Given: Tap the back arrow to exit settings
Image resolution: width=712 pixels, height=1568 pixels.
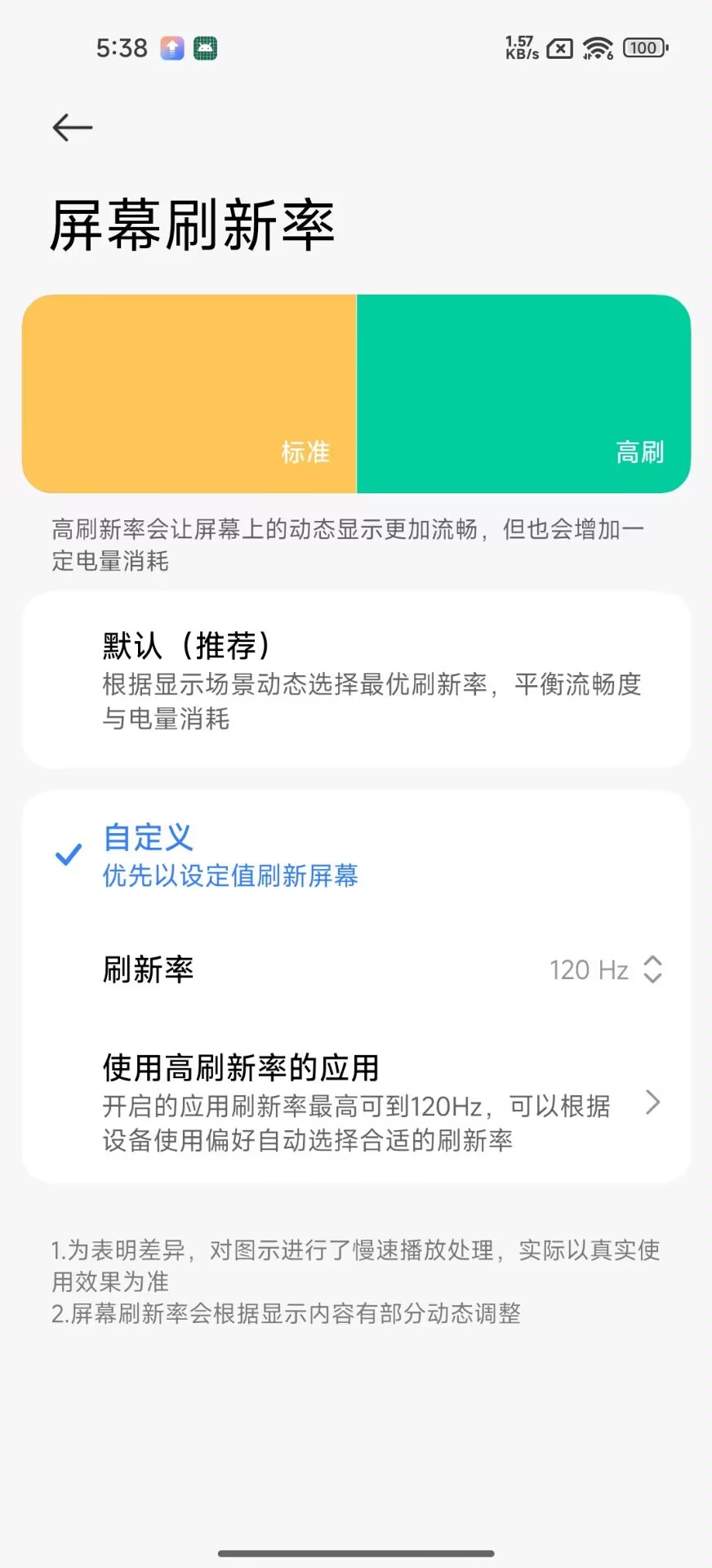Looking at the screenshot, I should (71, 127).
